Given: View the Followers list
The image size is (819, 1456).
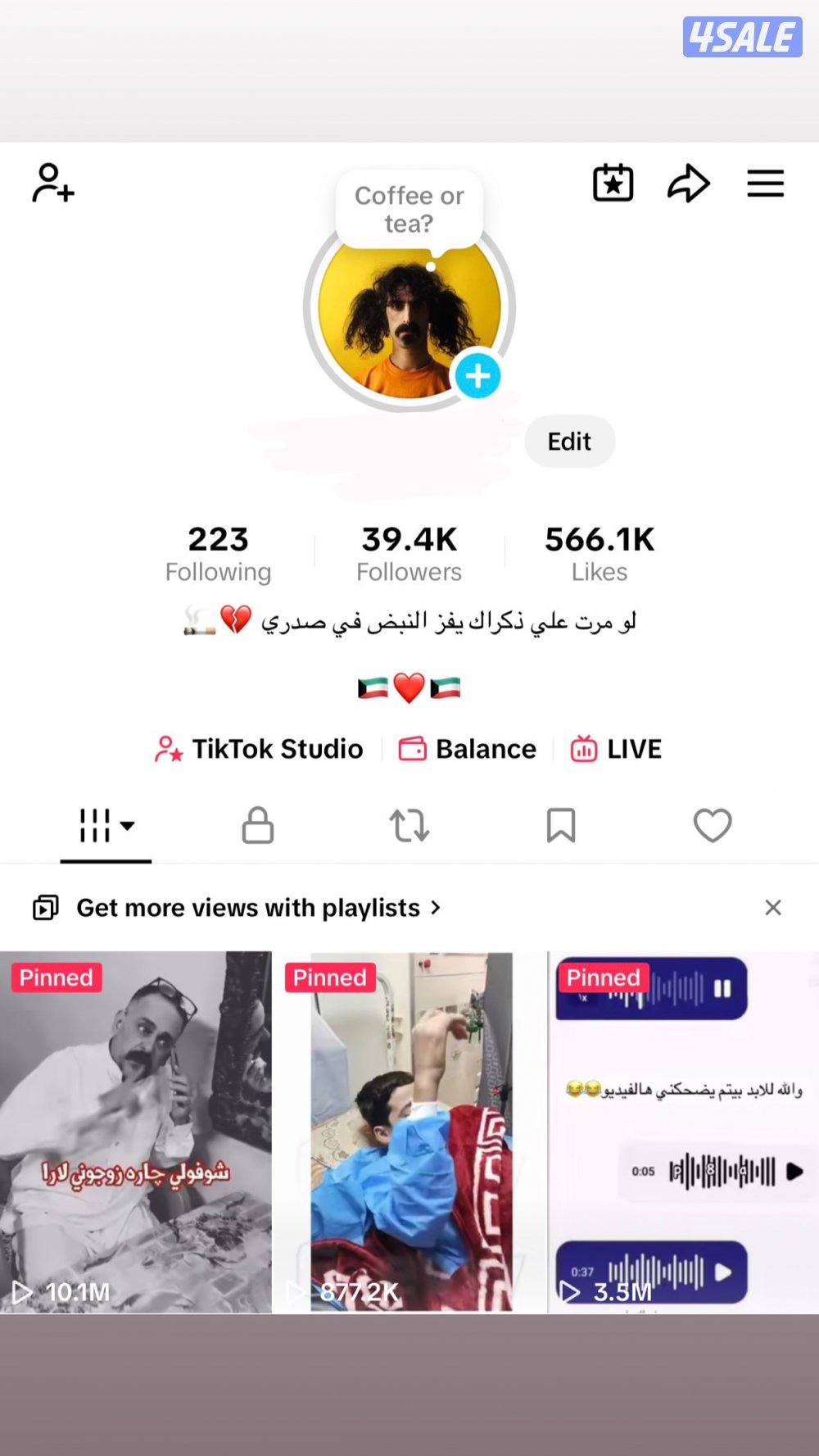Looking at the screenshot, I should tap(409, 551).
